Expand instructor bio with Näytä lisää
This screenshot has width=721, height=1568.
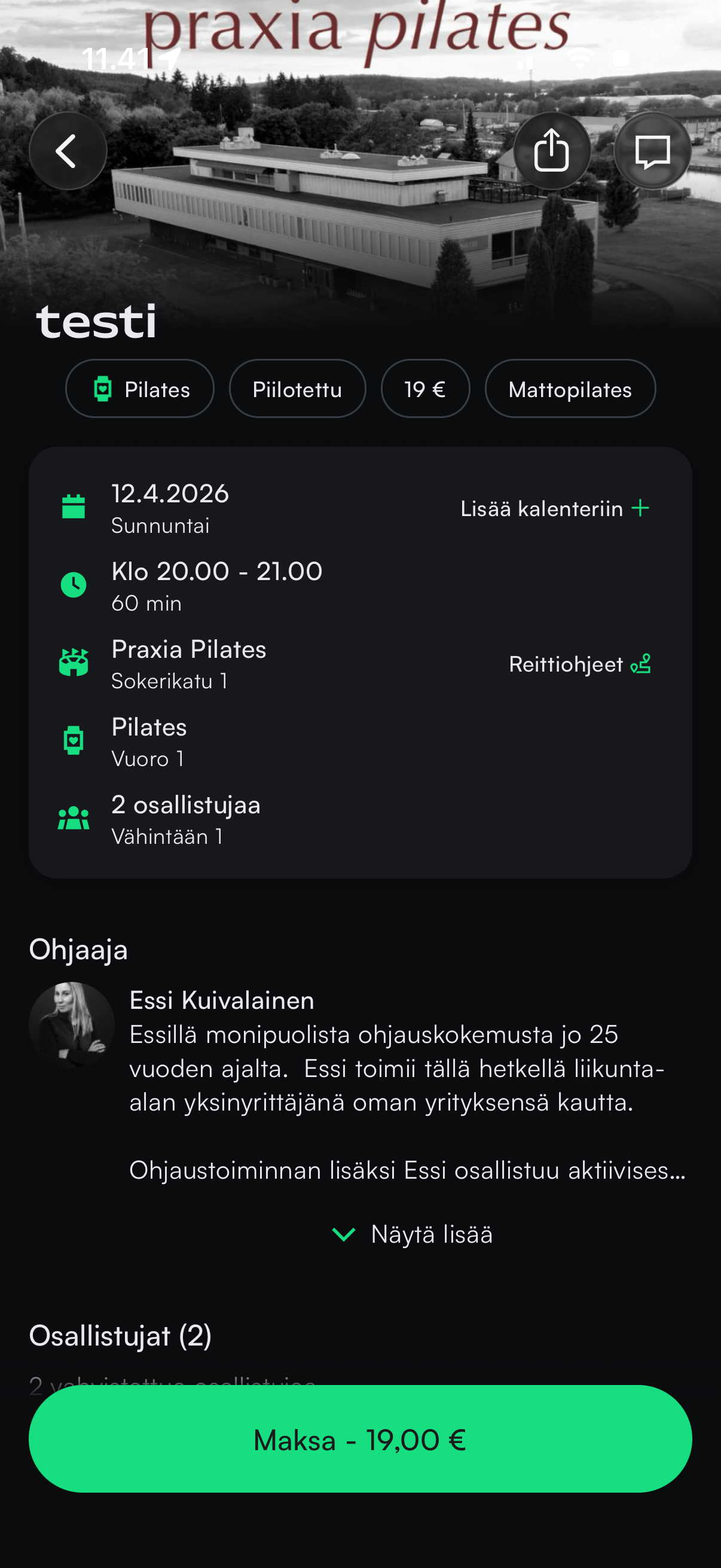tap(412, 1234)
